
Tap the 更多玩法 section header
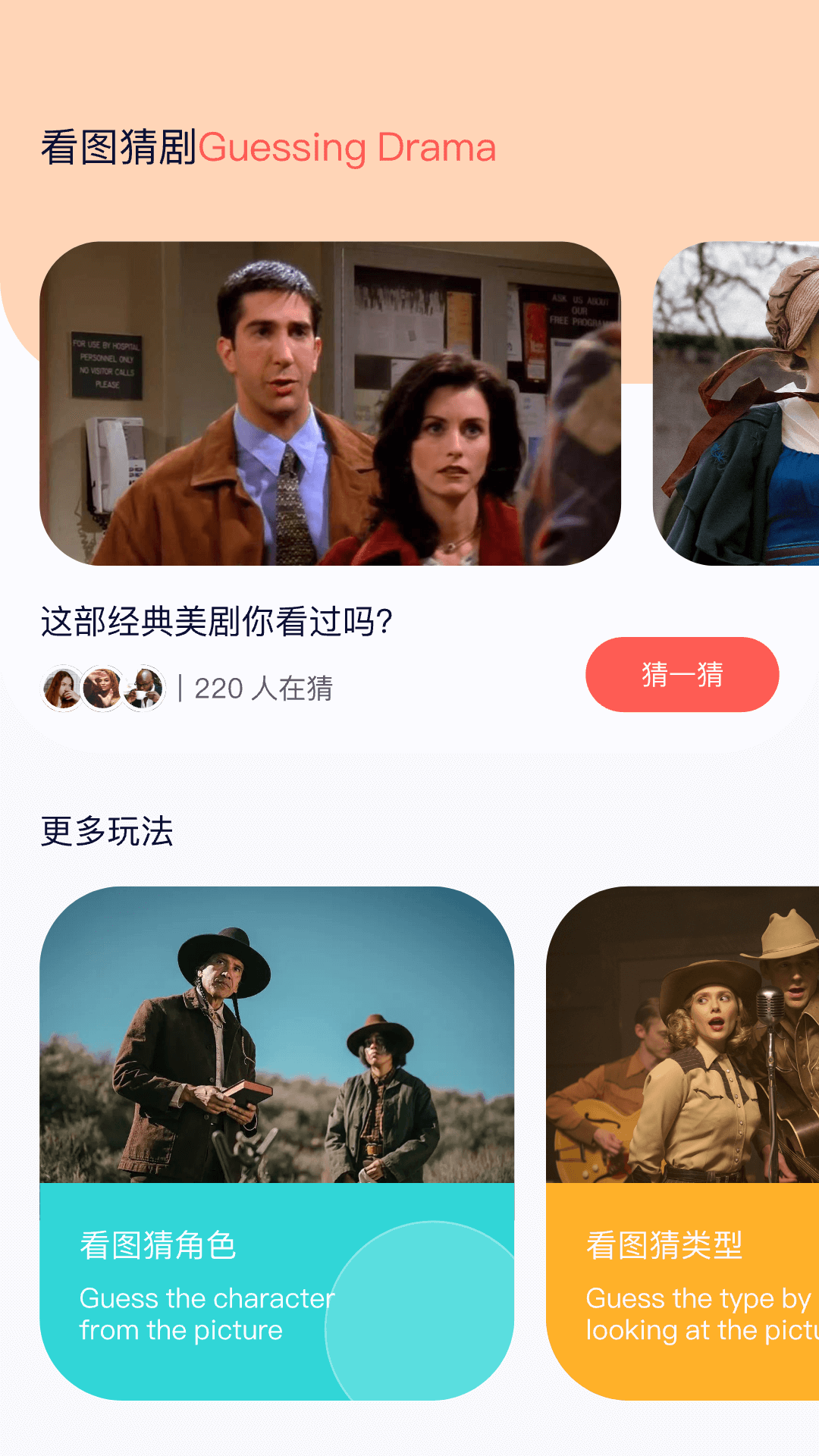point(106,833)
